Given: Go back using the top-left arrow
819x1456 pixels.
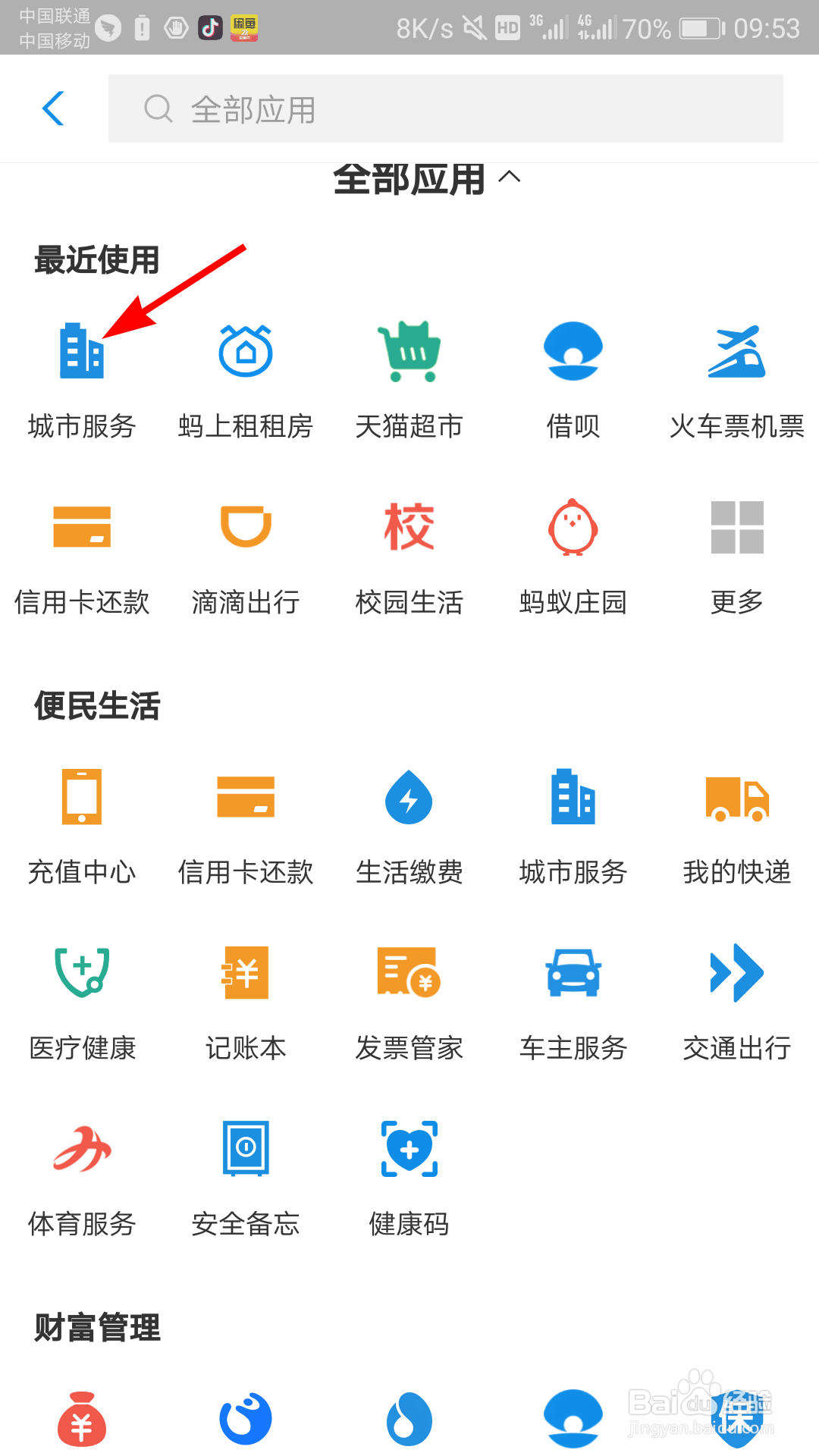Looking at the screenshot, I should [53, 108].
